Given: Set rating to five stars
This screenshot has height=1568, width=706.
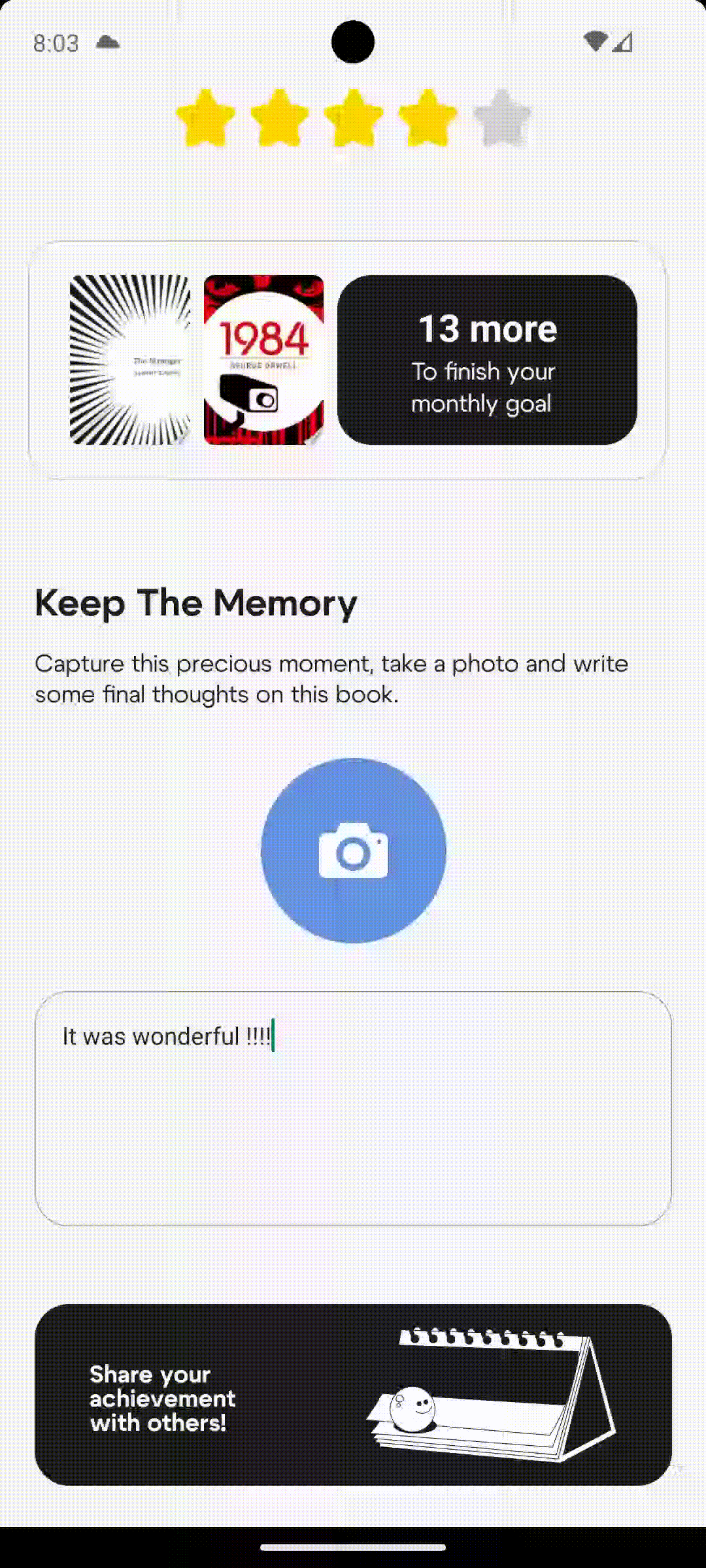Looking at the screenshot, I should pyautogui.click(x=502, y=118).
